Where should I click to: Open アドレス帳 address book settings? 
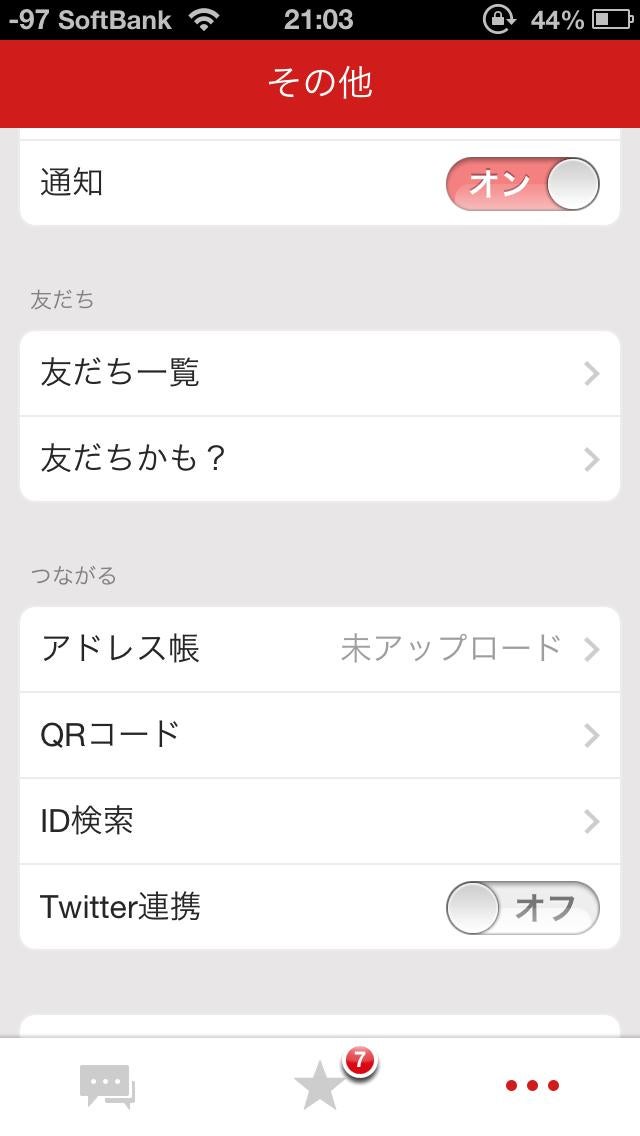(320, 649)
